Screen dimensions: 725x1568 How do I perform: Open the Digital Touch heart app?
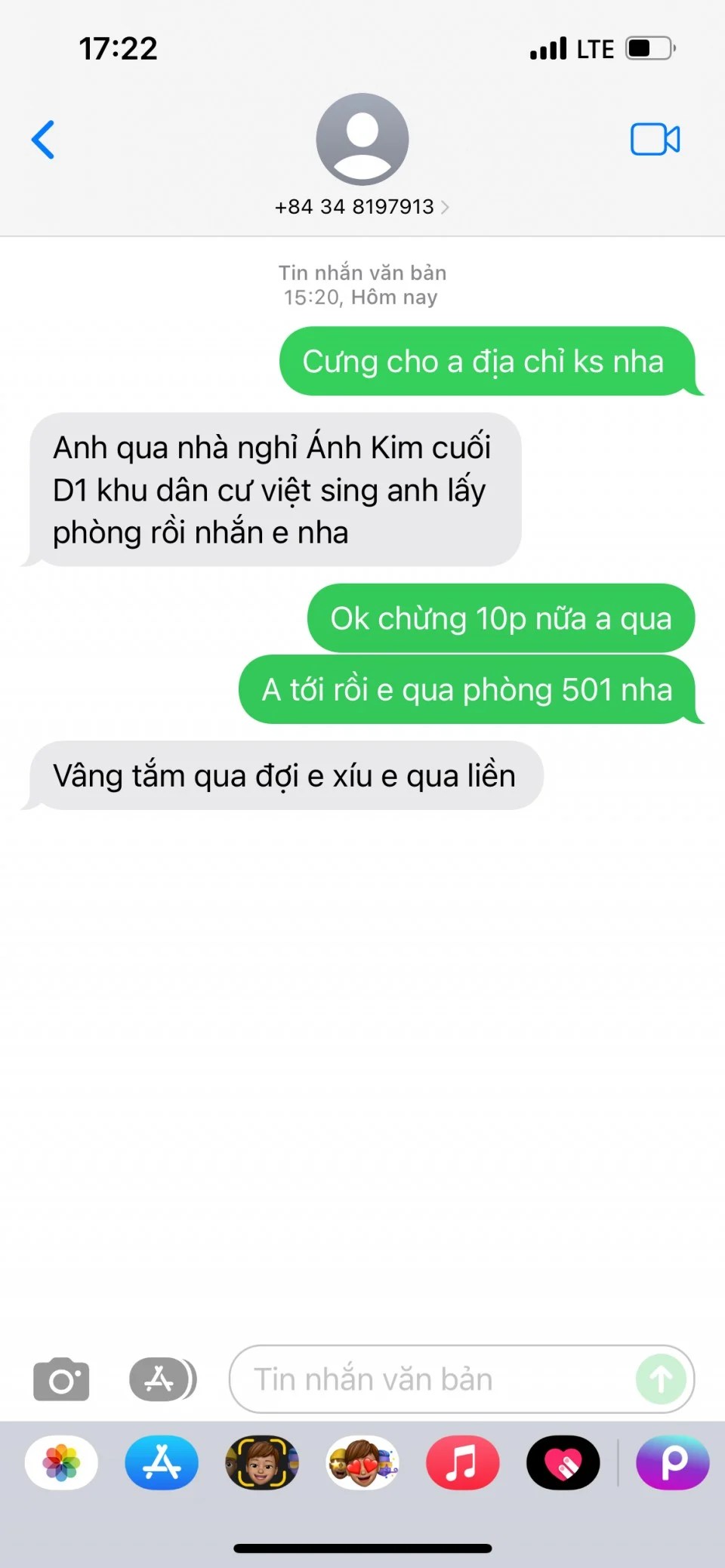563,1462
